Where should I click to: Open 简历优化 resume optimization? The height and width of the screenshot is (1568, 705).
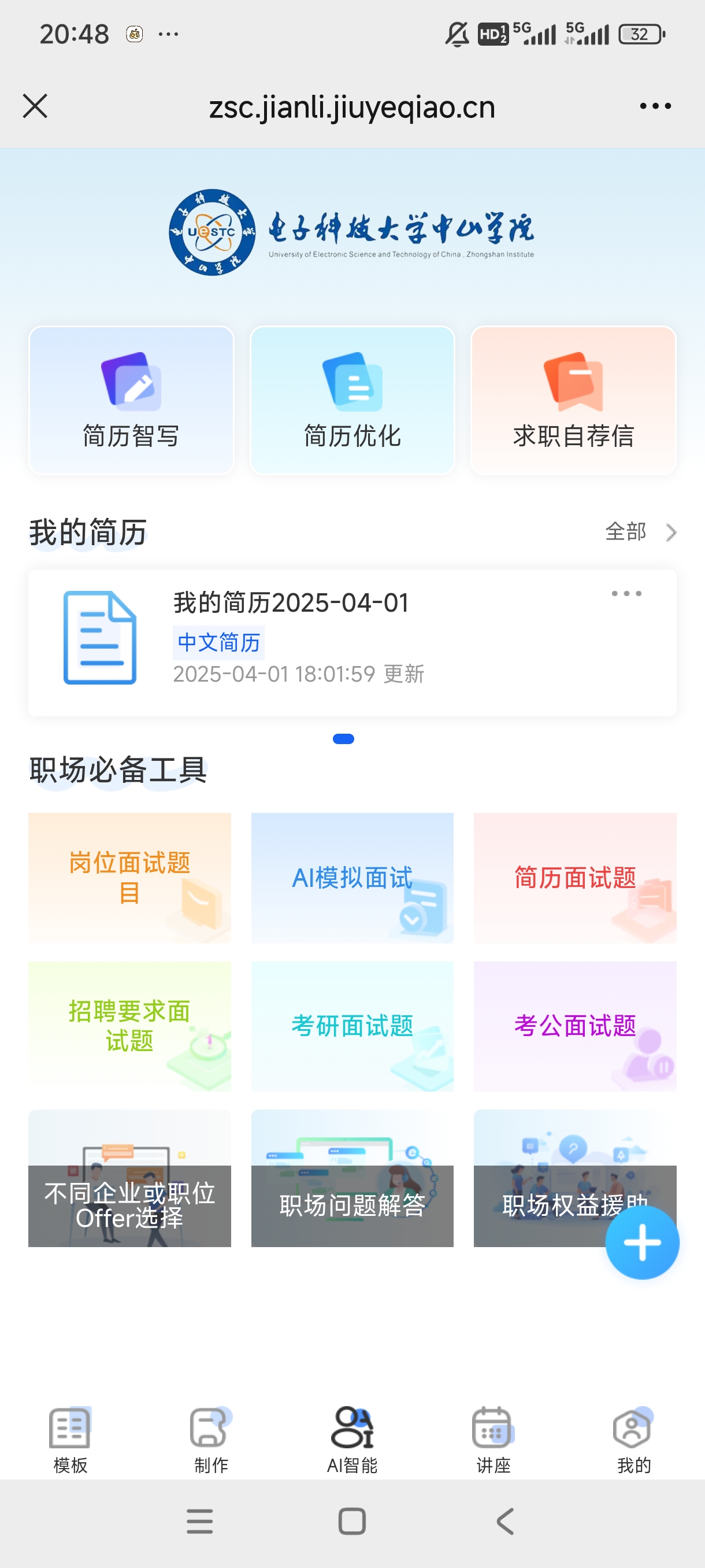point(352,400)
